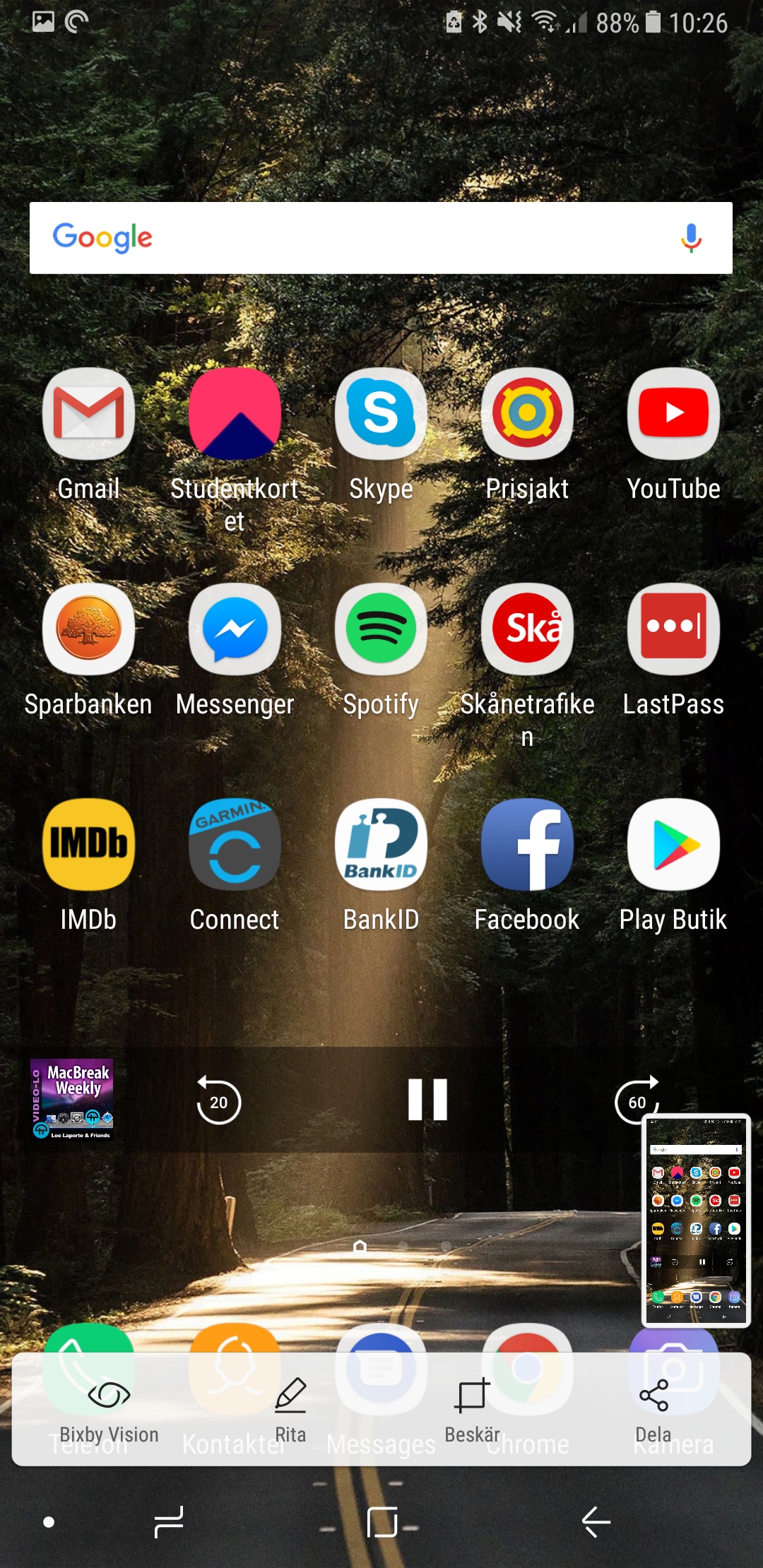Open the Gmail app
Viewport: 763px width, 1568px height.
88,415
